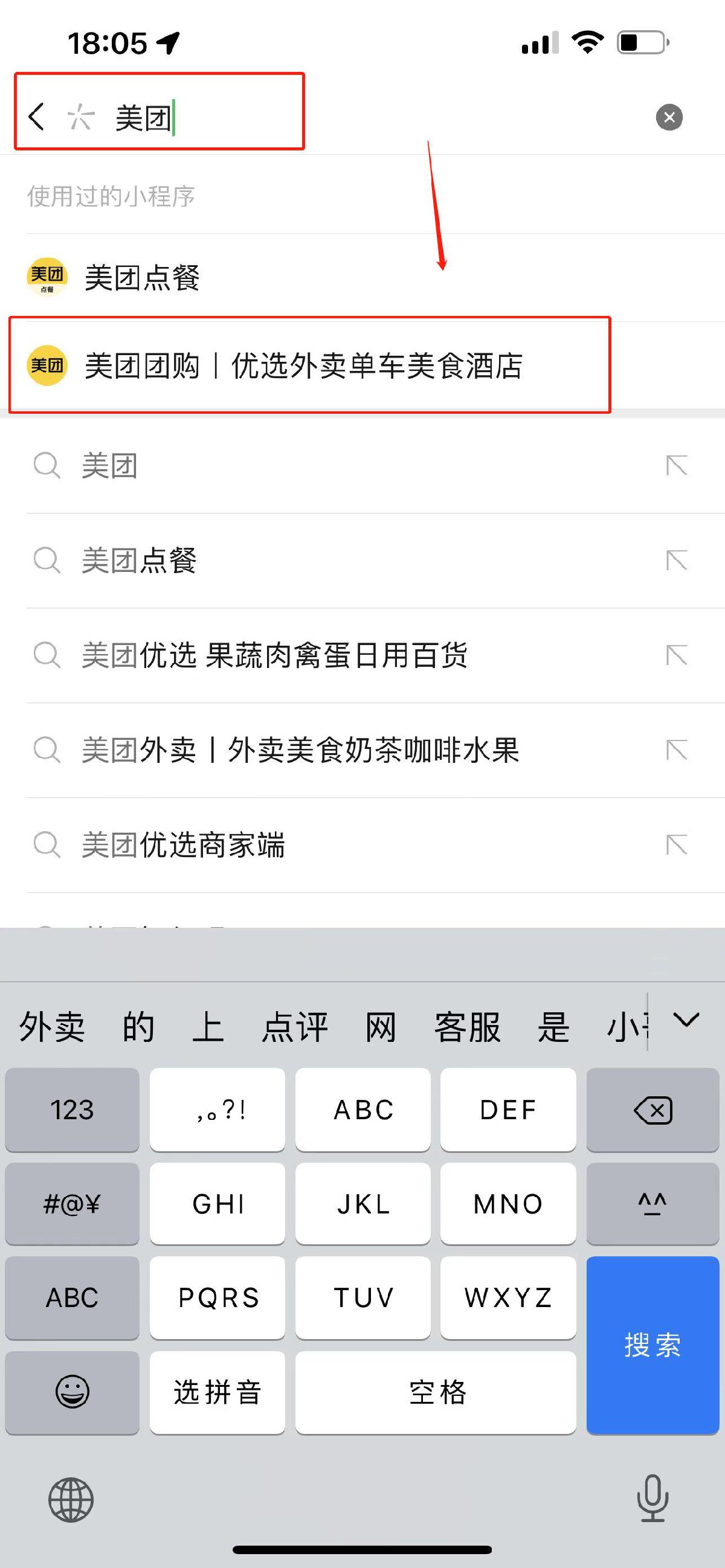The width and height of the screenshot is (725, 1568).
Task: Open the emoji keyboard
Action: (x=72, y=1392)
